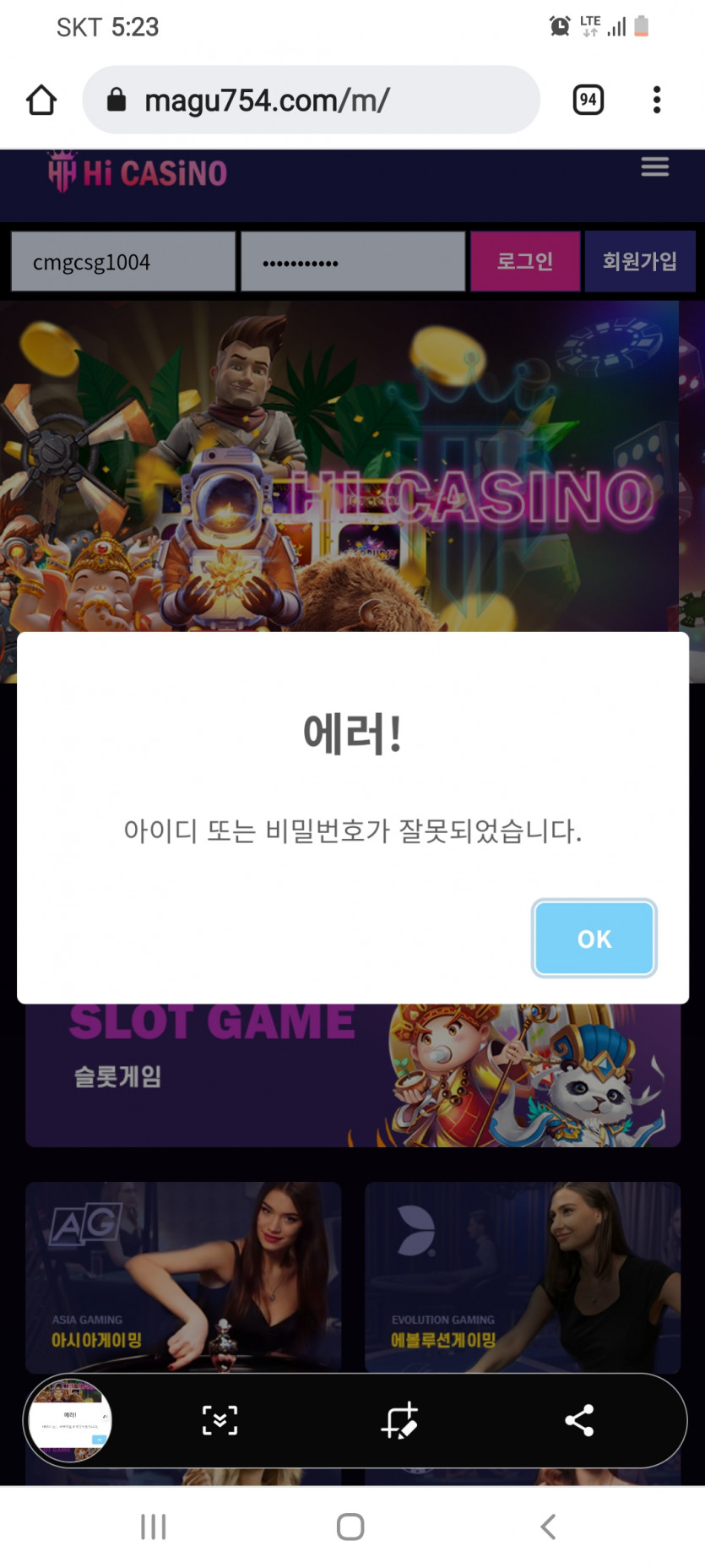Go back with the system back button
This screenshot has width=705, height=1568.
pyautogui.click(x=548, y=1527)
